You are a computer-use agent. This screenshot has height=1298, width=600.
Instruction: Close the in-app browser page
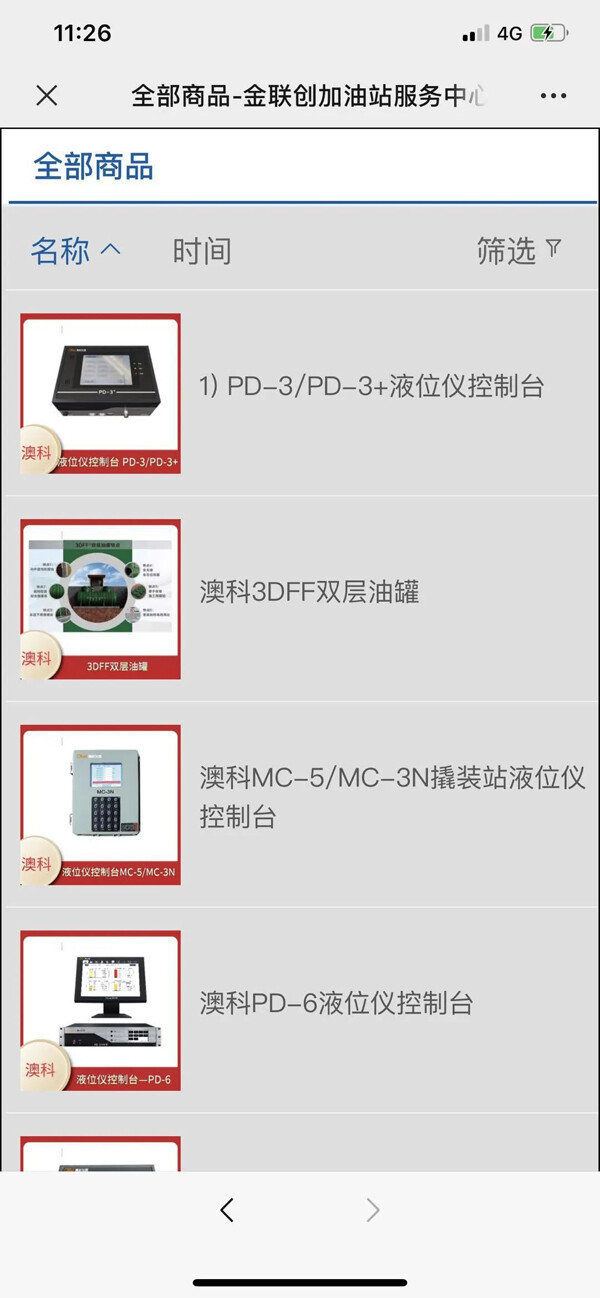[47, 96]
